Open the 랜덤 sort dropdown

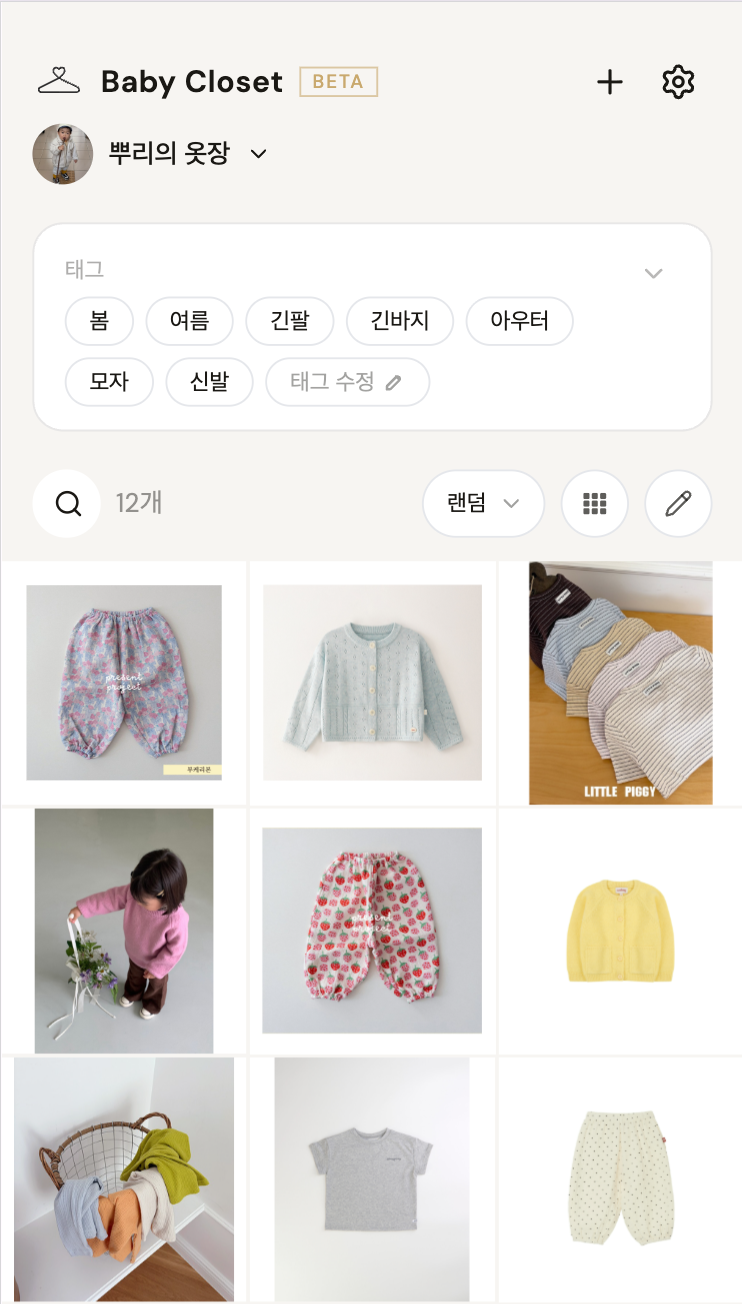[483, 503]
